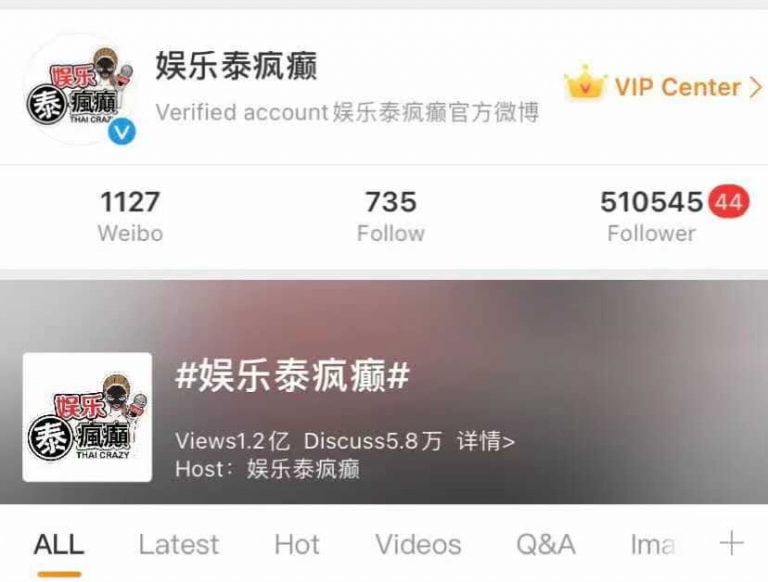Open the 510545 Follower list
Screen dimensions: 768x582
(x=652, y=216)
